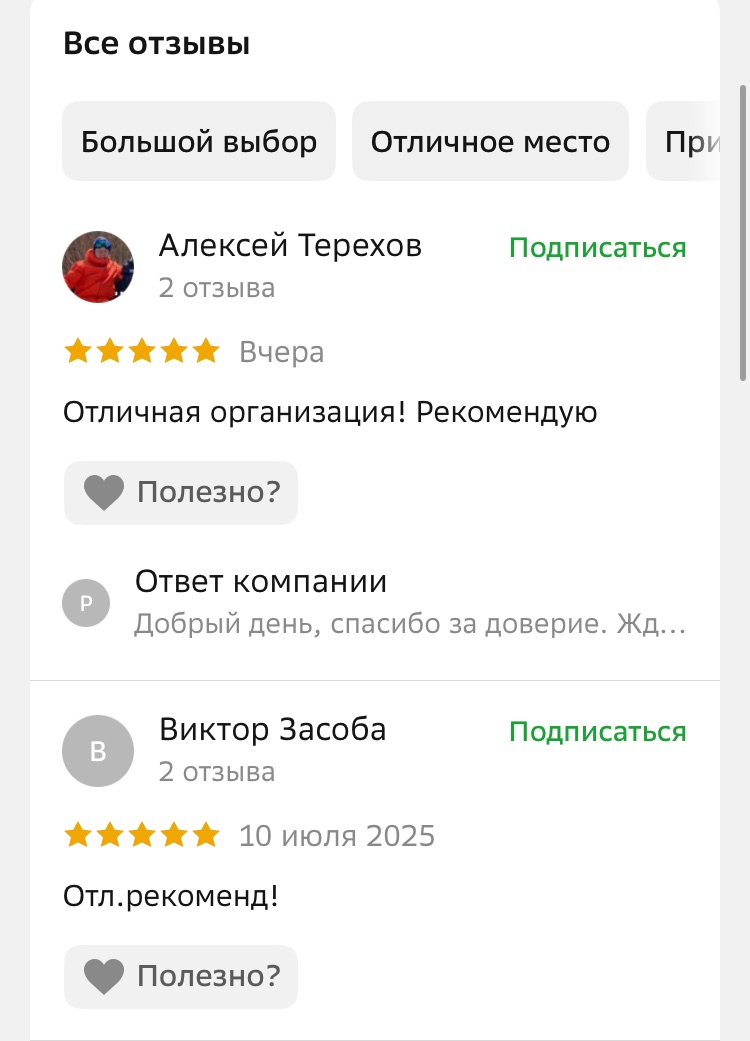Mark Виктор Засоба's review as Полезно
750x1041 pixels.
tap(181, 976)
